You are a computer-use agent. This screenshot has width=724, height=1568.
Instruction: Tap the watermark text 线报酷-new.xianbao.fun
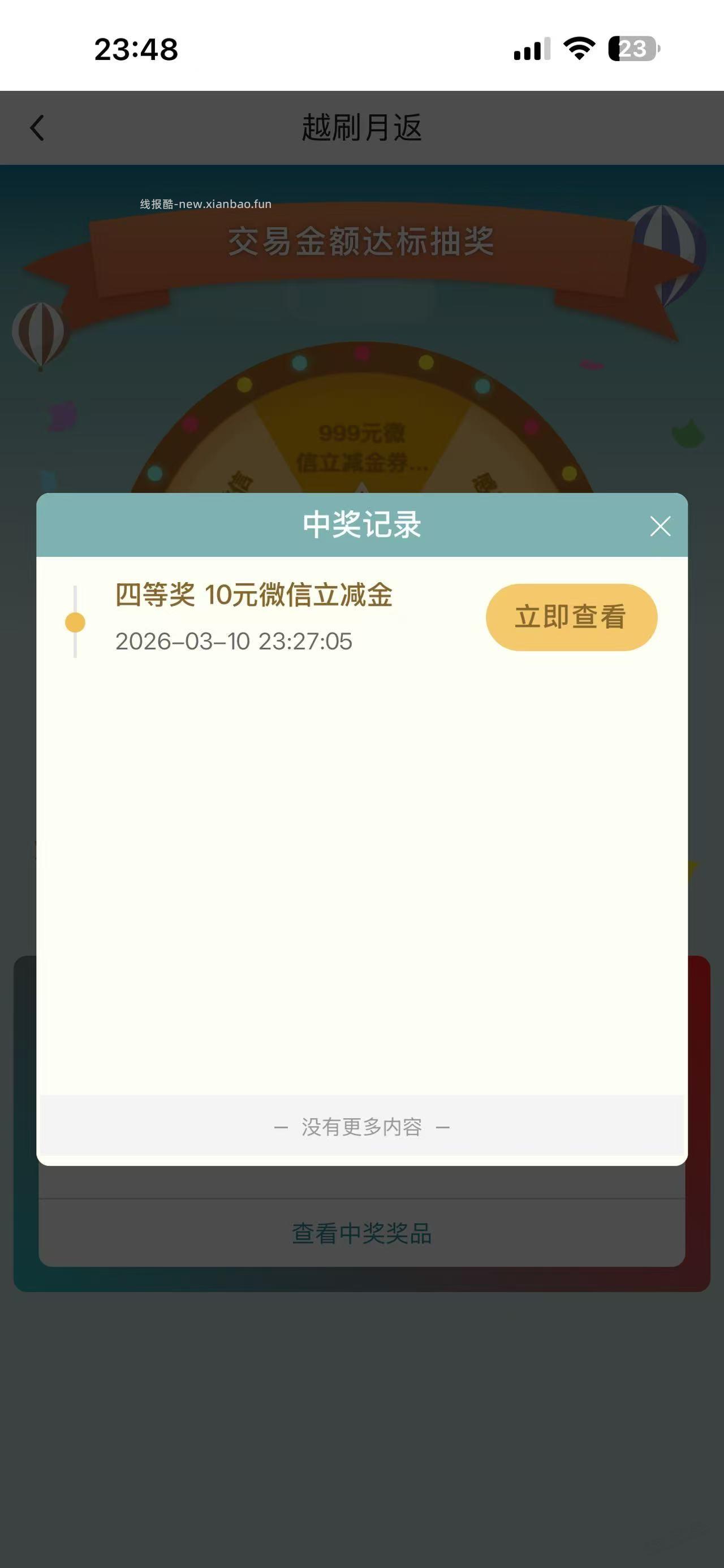click(x=205, y=205)
